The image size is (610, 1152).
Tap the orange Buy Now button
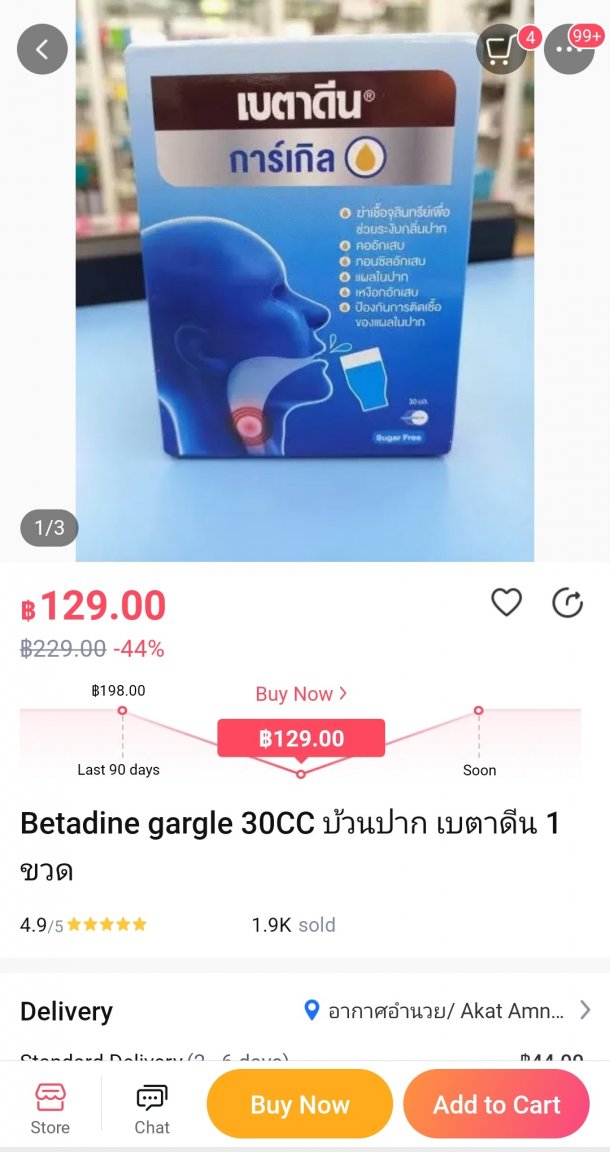point(300,1104)
